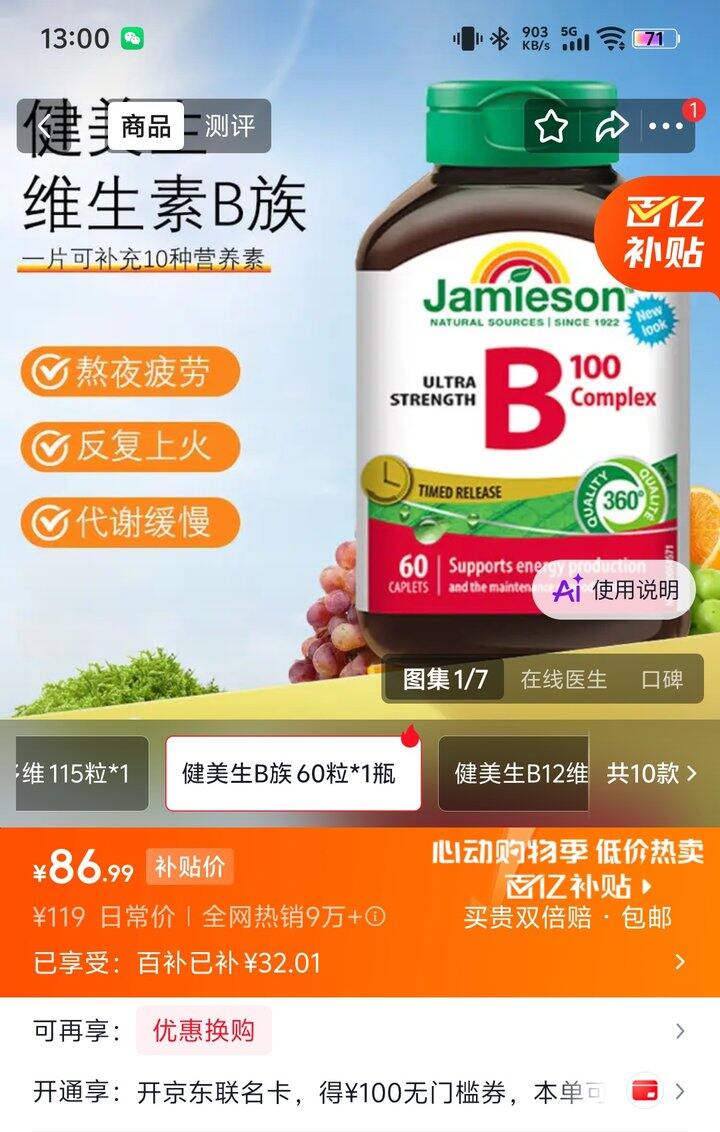View all variants via 共10款
This screenshot has height=1132, width=720.
pos(651,773)
